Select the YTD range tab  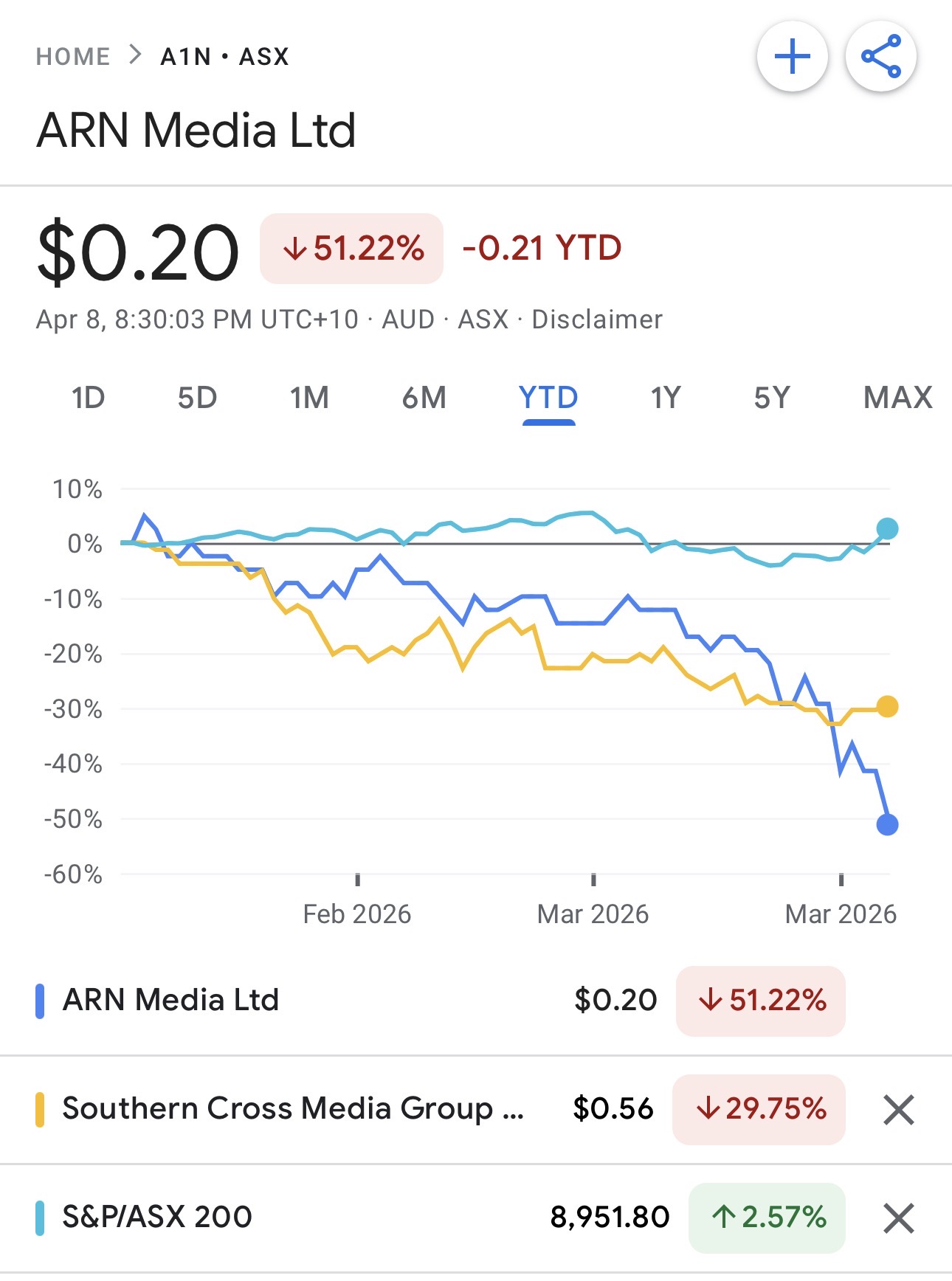click(x=548, y=398)
